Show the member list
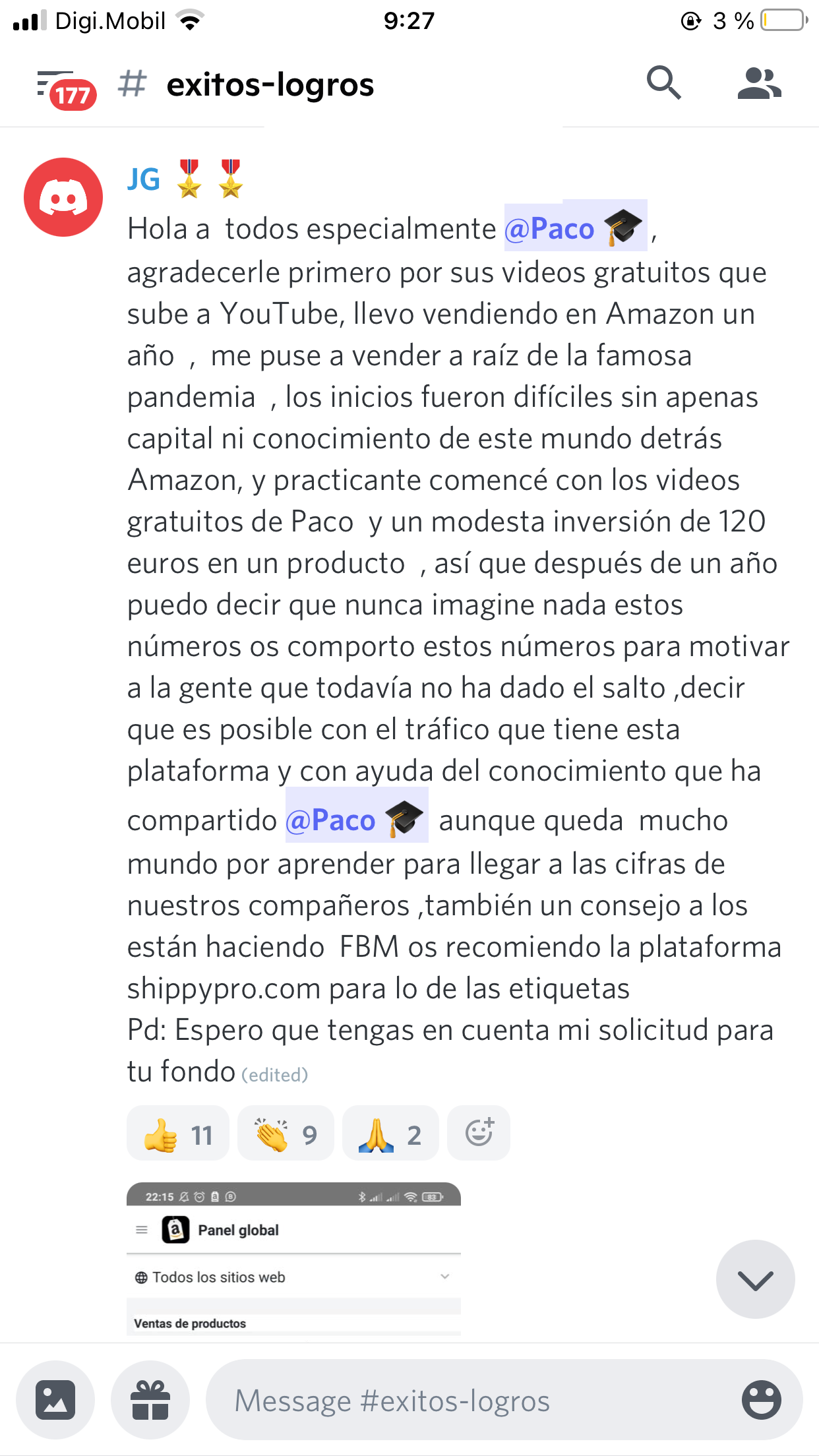 [759, 84]
